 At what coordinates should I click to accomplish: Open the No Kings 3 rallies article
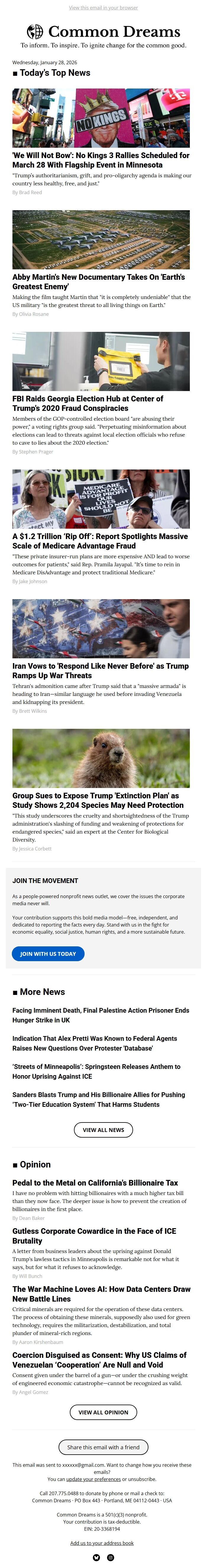point(101,160)
